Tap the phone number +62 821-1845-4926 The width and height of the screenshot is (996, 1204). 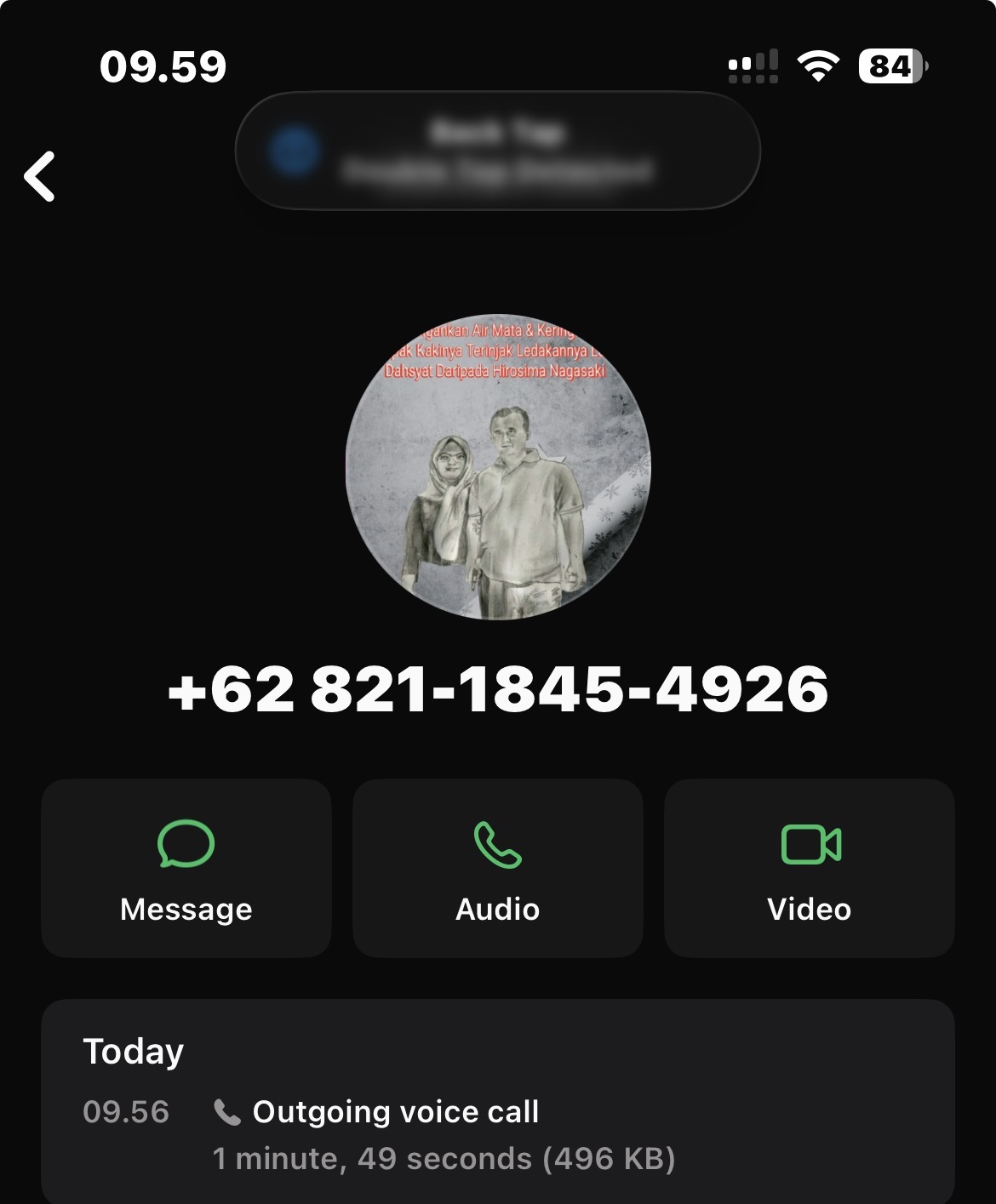[498, 691]
